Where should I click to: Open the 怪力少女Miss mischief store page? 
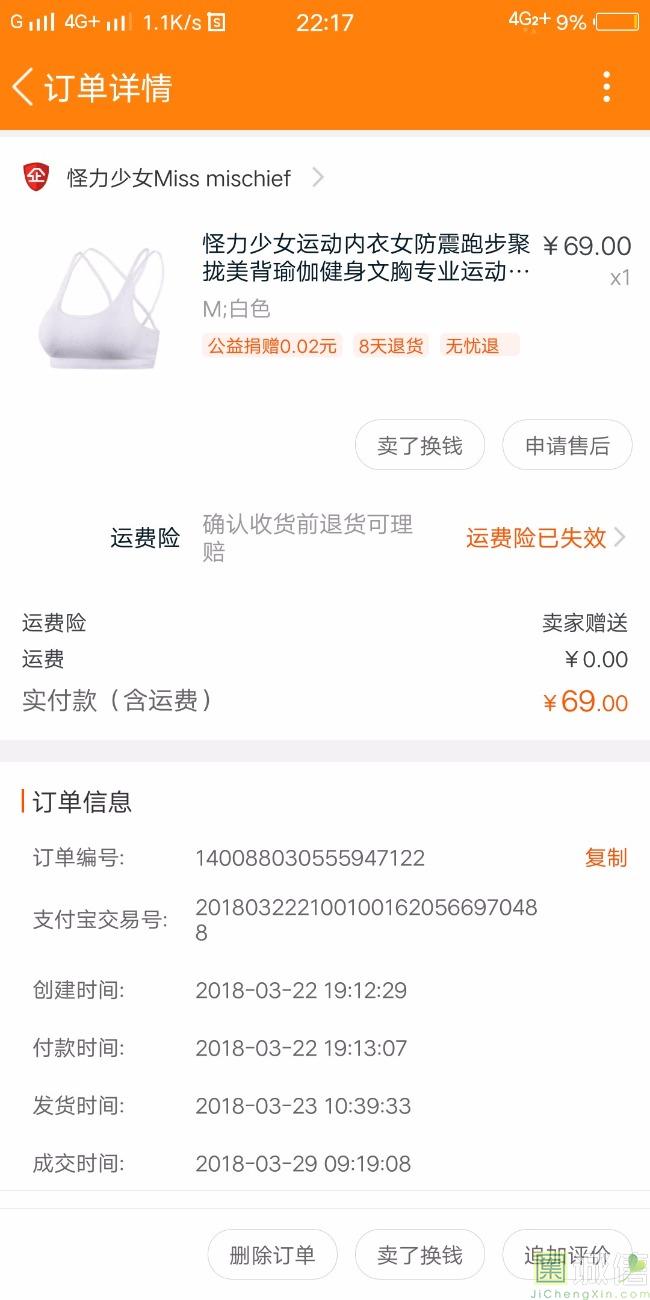pos(178,179)
